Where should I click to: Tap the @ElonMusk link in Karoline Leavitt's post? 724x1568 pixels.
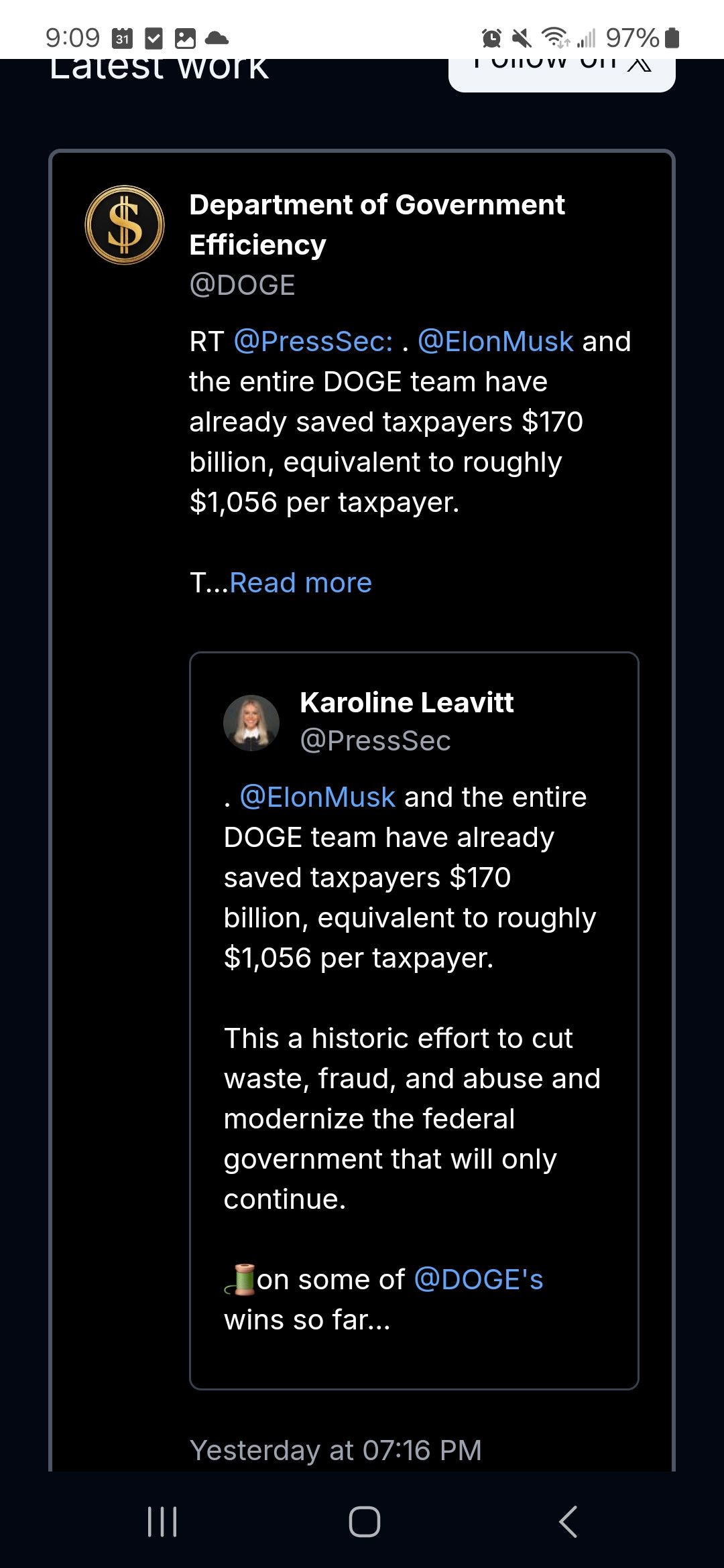point(317,797)
